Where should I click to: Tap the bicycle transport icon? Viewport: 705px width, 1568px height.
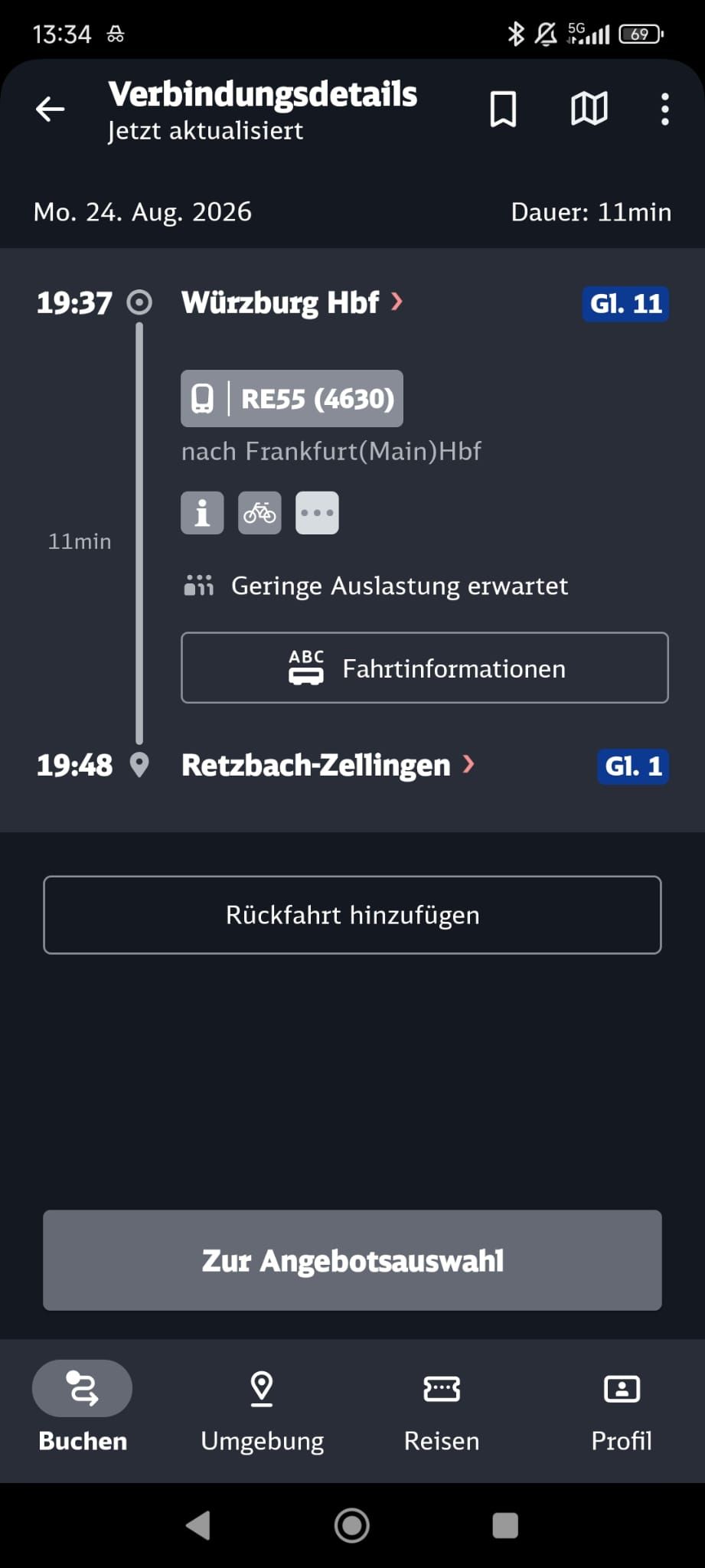pos(259,513)
